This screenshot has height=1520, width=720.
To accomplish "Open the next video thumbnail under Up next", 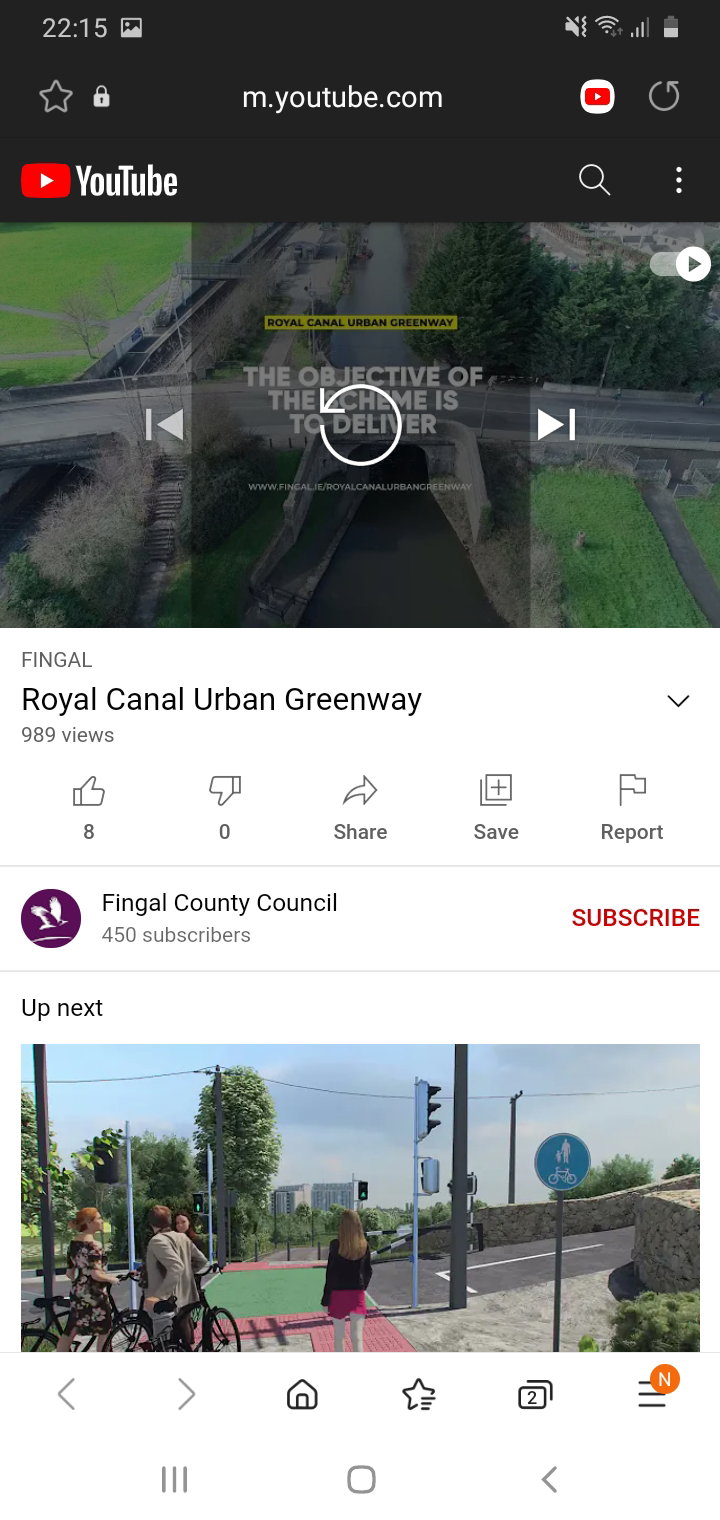I will [360, 1197].
